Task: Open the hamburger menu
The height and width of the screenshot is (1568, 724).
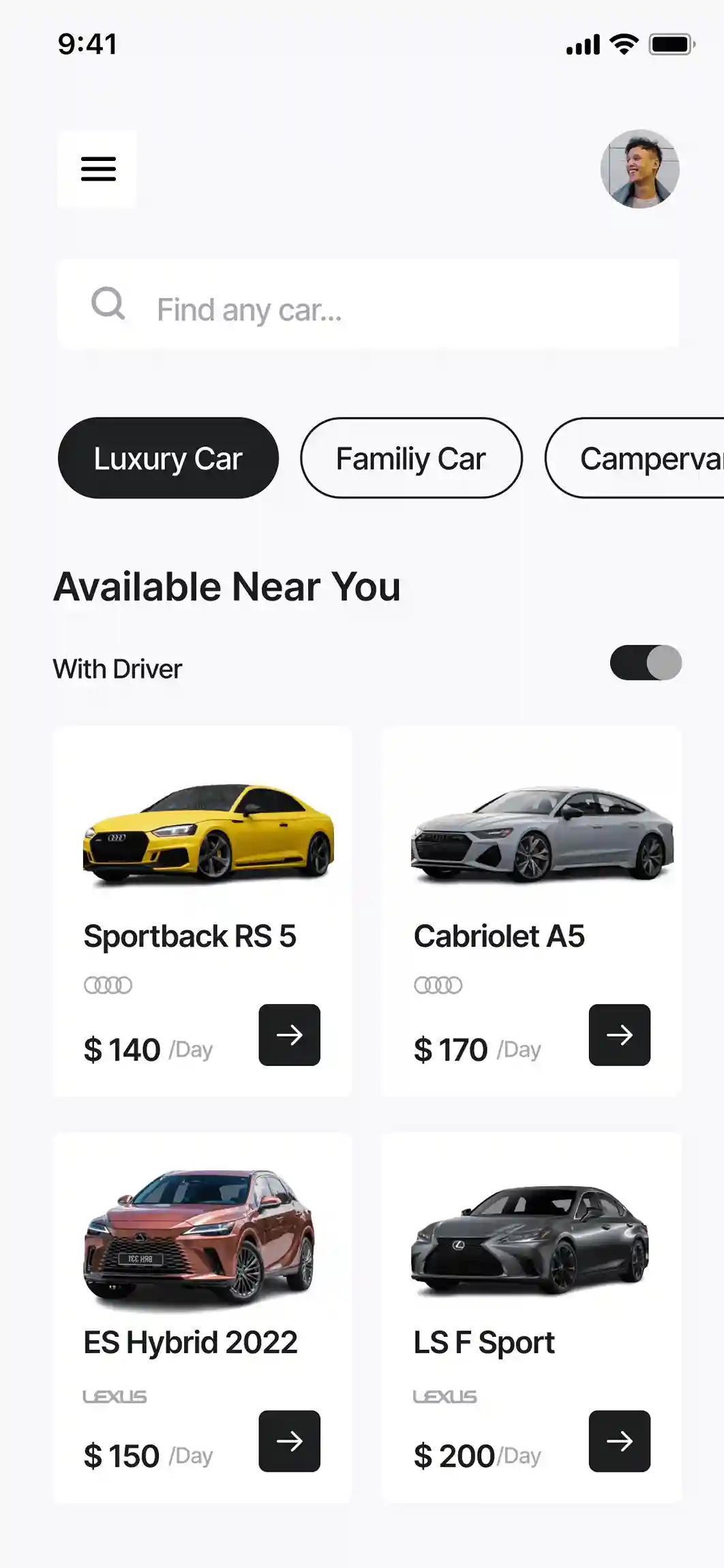Action: point(97,169)
